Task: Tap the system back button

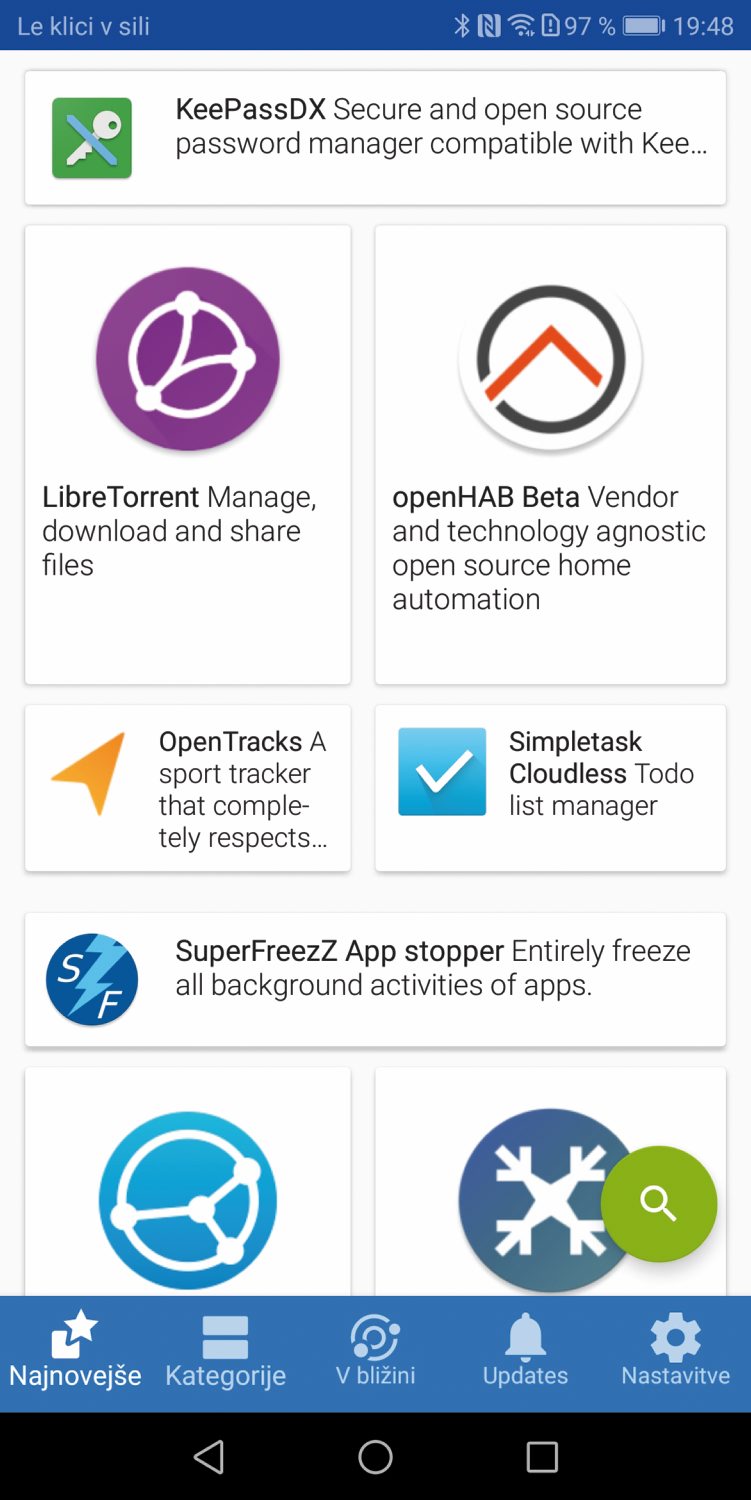Action: pos(209,1457)
